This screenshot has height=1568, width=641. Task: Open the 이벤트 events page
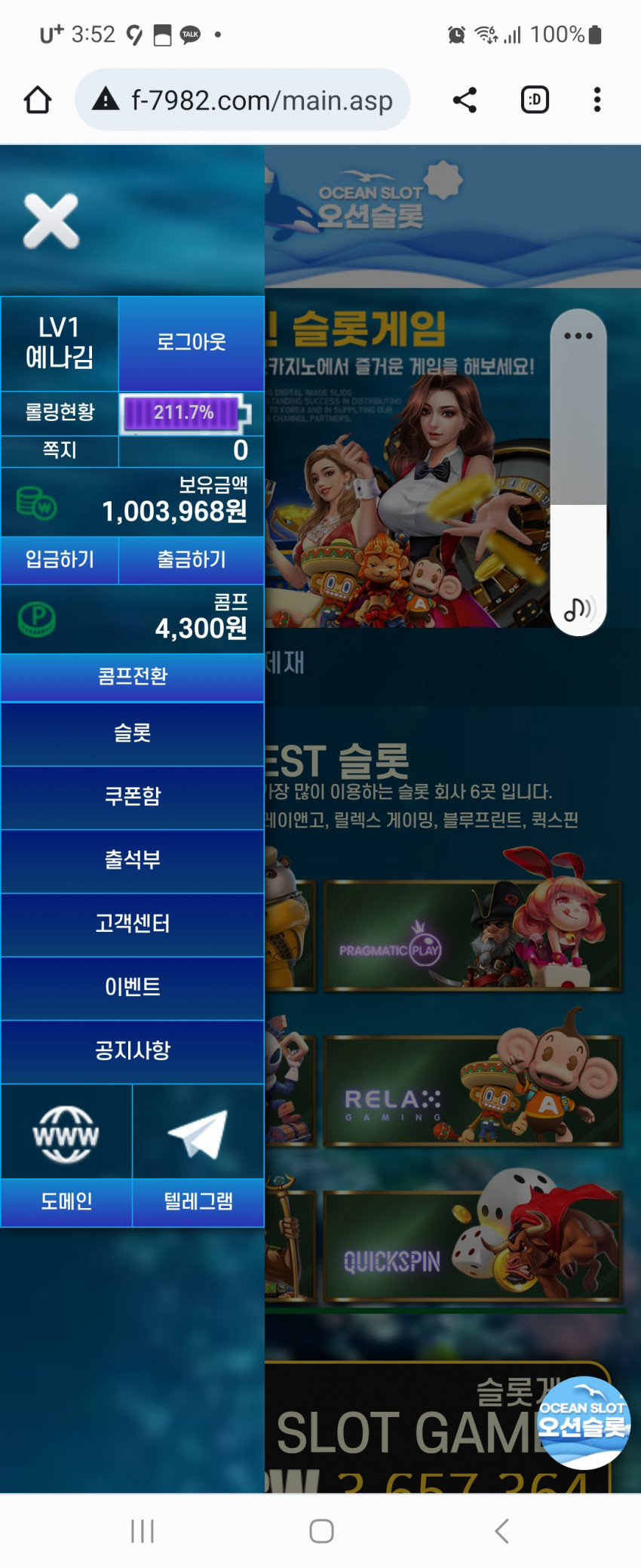[x=132, y=987]
